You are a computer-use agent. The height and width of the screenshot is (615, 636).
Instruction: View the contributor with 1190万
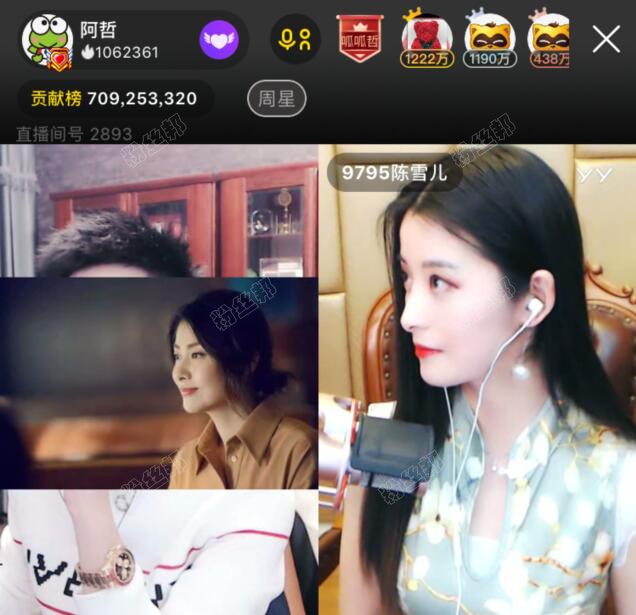click(x=490, y=39)
